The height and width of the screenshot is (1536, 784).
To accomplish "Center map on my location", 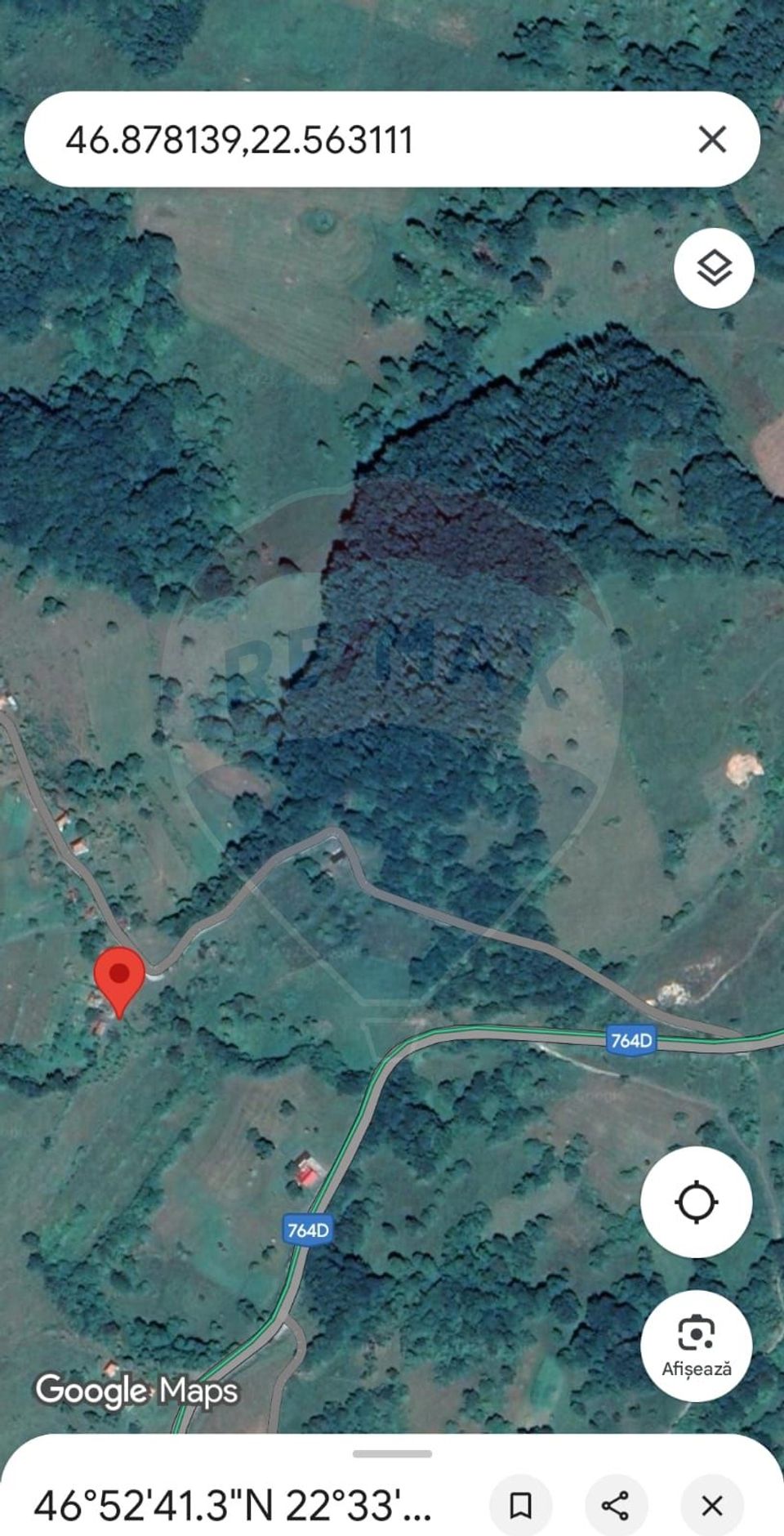I will [696, 1202].
